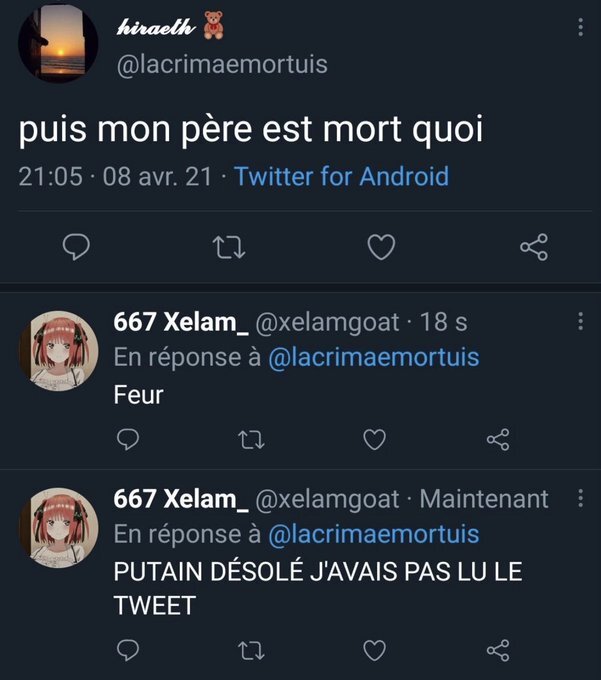This screenshot has height=680, width=601.
Task: Reply to the "Feur" tweet
Action: [x=128, y=439]
